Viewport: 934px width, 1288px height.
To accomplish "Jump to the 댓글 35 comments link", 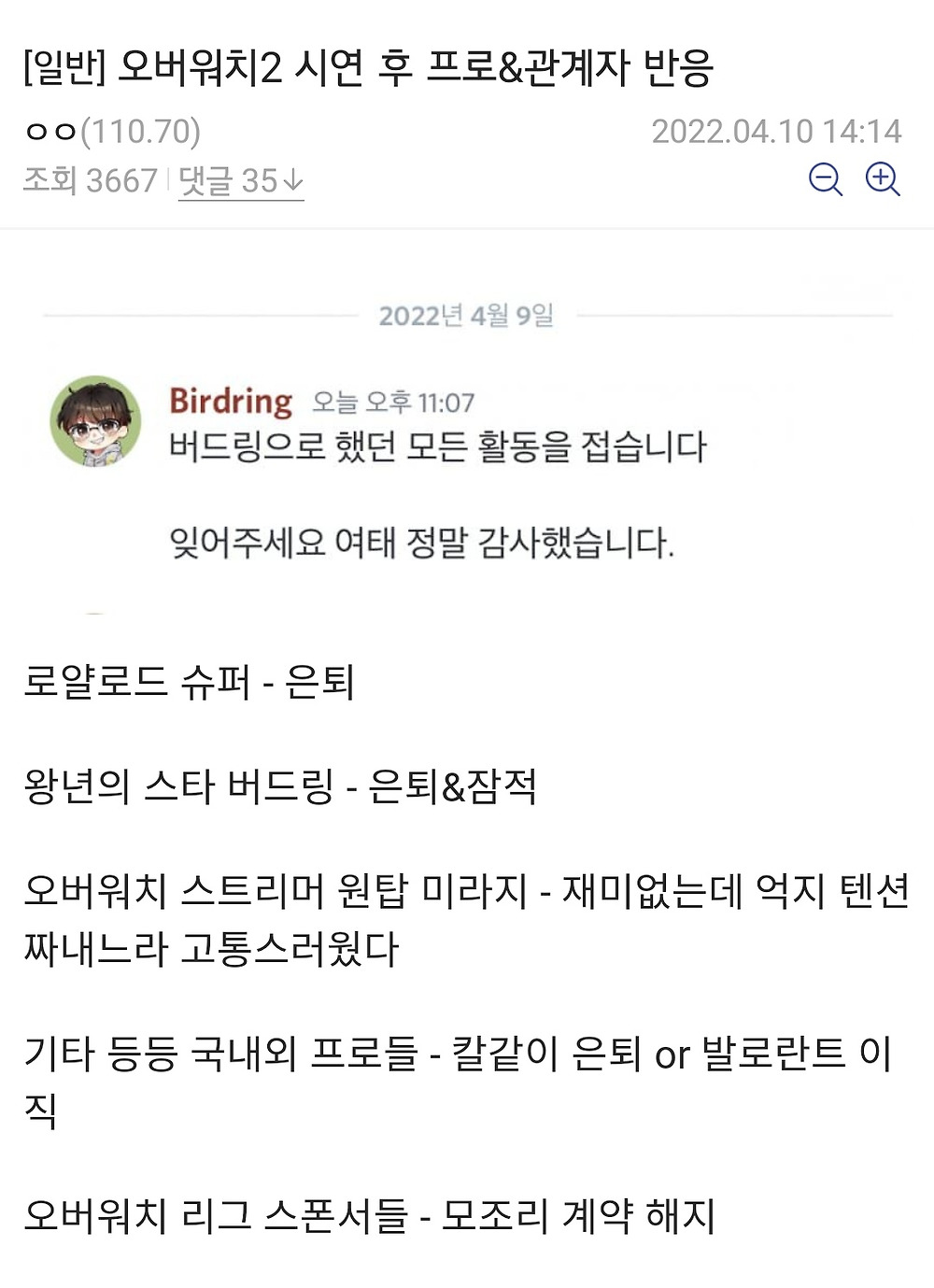I will [x=240, y=180].
